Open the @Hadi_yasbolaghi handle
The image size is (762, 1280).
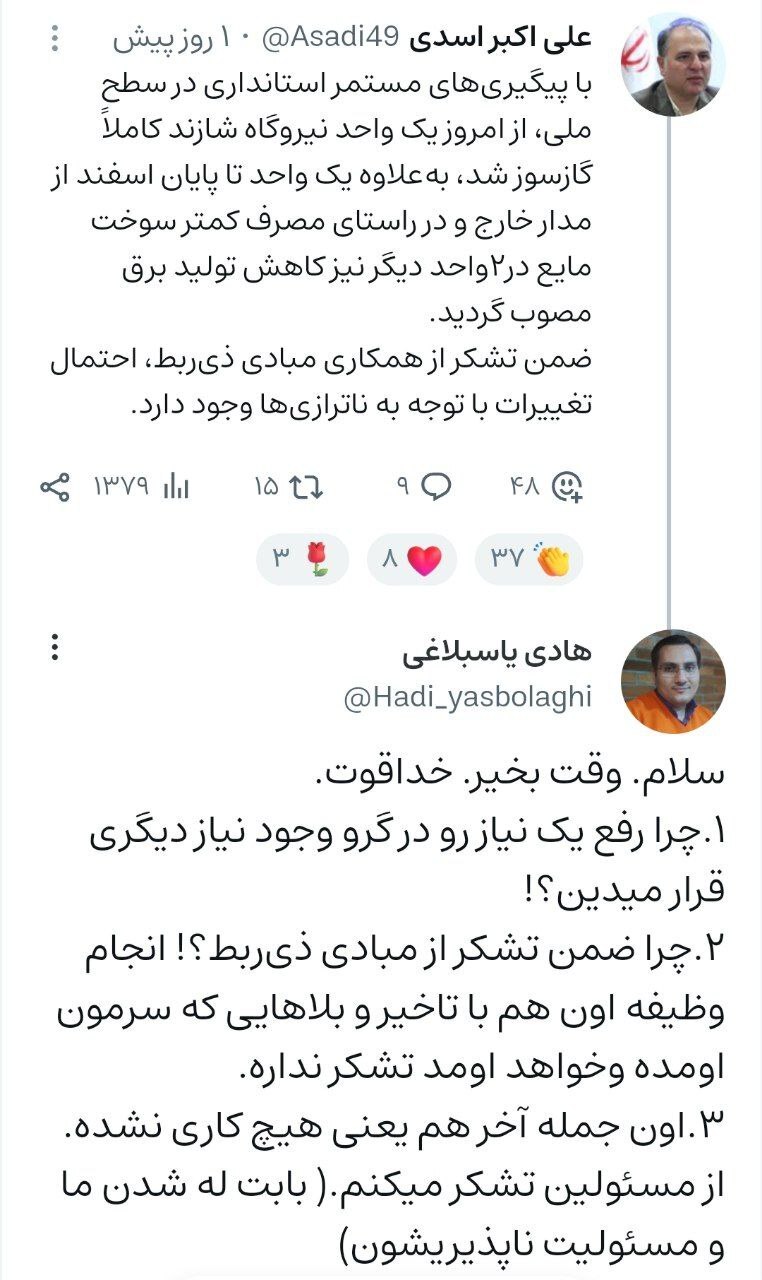(x=467, y=699)
